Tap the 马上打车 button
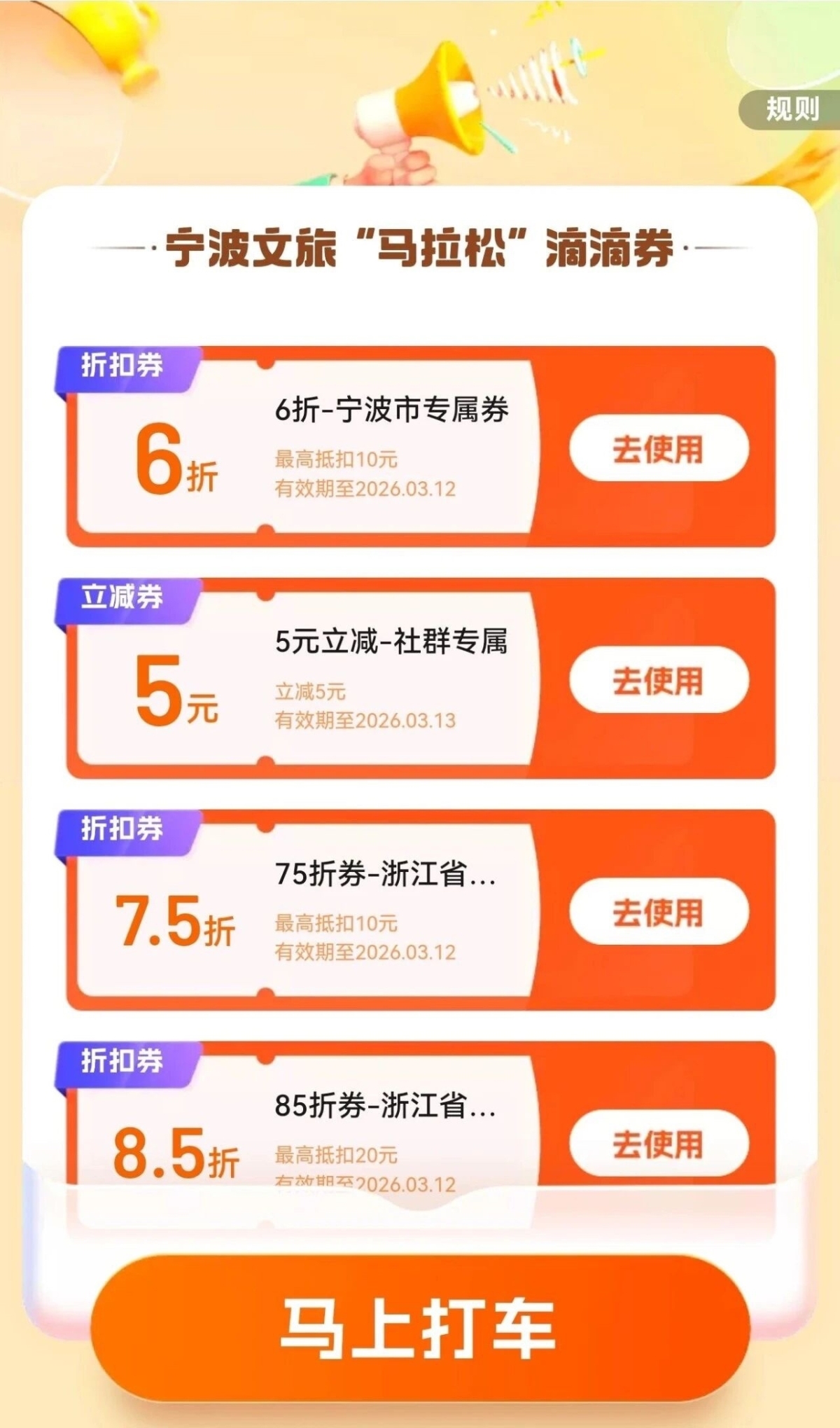840x1428 pixels. (x=420, y=1328)
